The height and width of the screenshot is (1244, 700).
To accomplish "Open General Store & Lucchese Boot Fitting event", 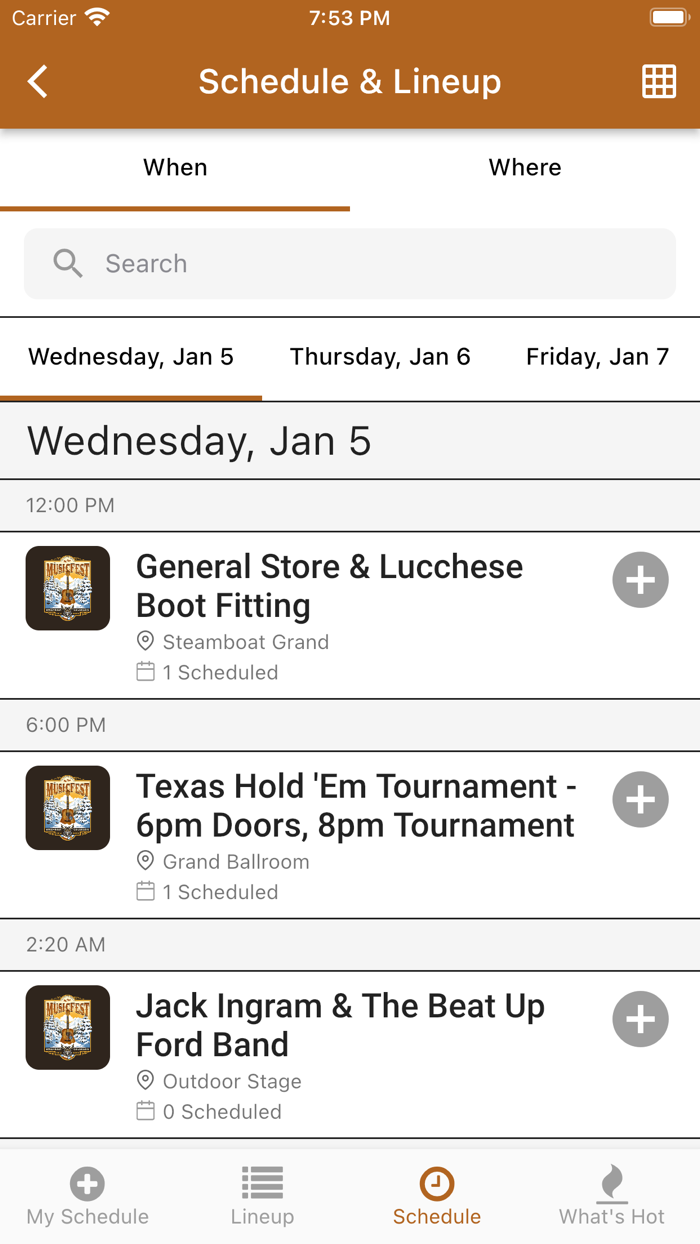I will [330, 586].
